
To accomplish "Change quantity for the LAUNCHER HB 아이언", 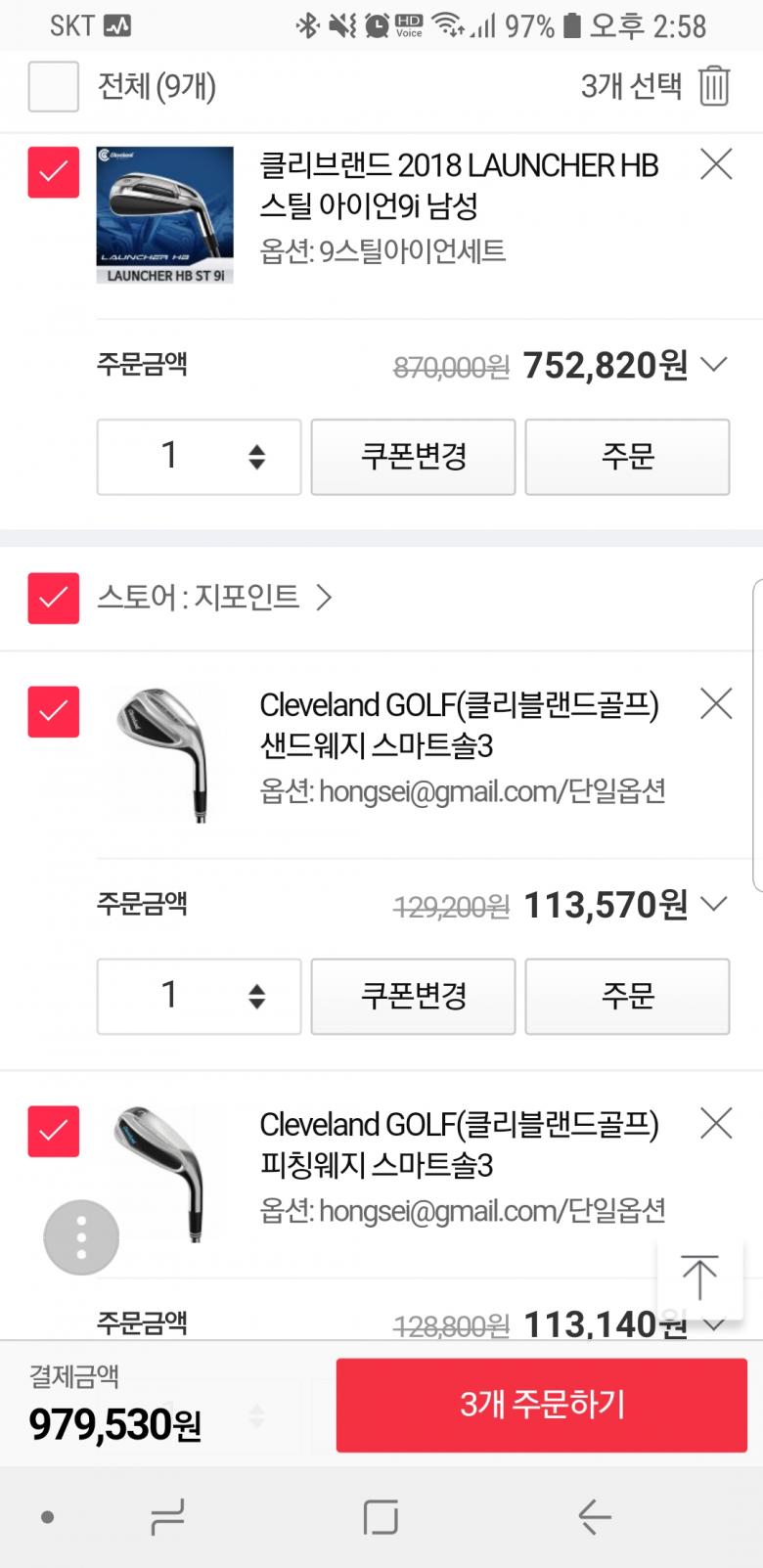I will 199,457.
